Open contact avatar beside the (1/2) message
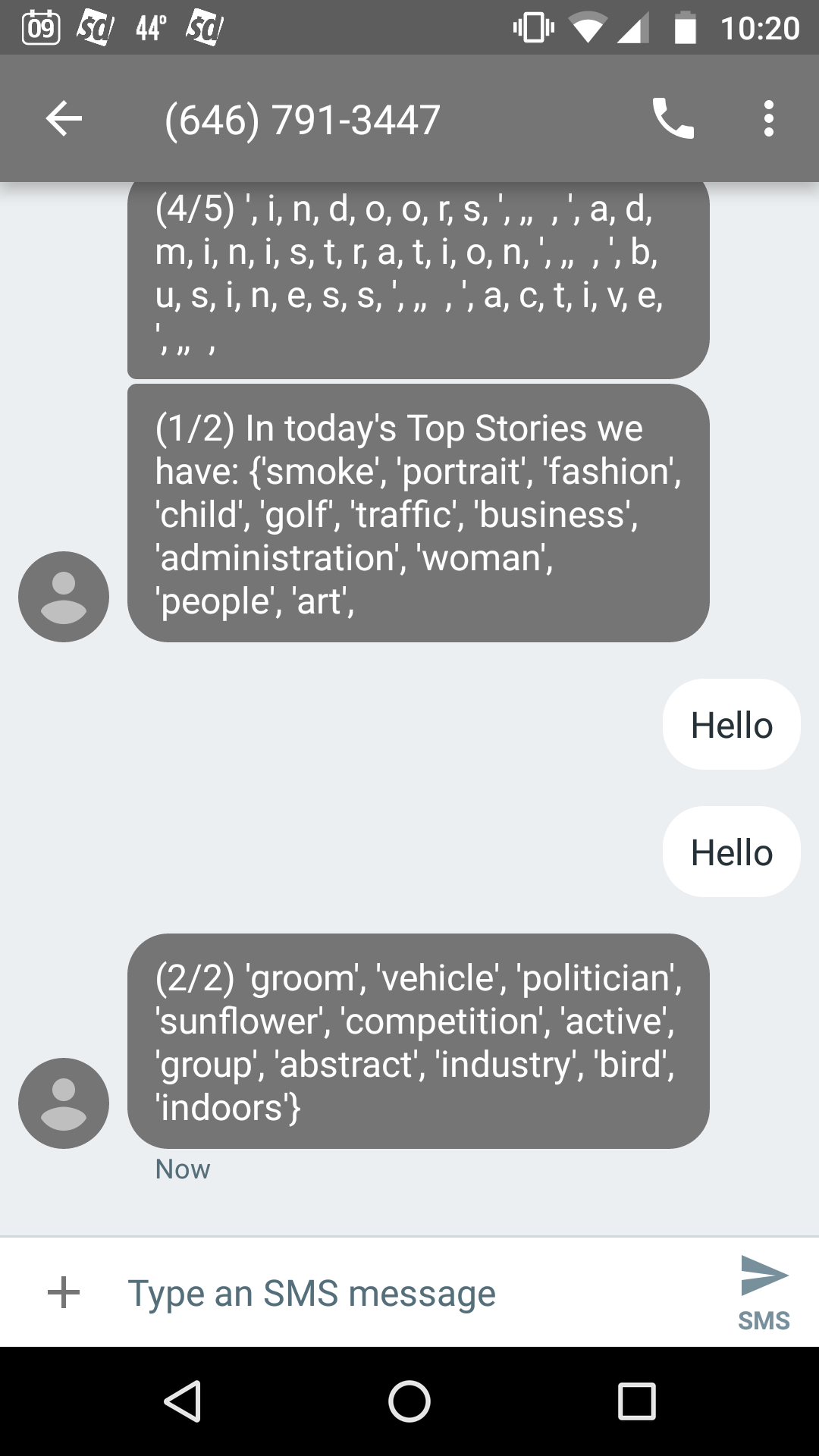Screen dimensions: 819x1456 coord(64,596)
